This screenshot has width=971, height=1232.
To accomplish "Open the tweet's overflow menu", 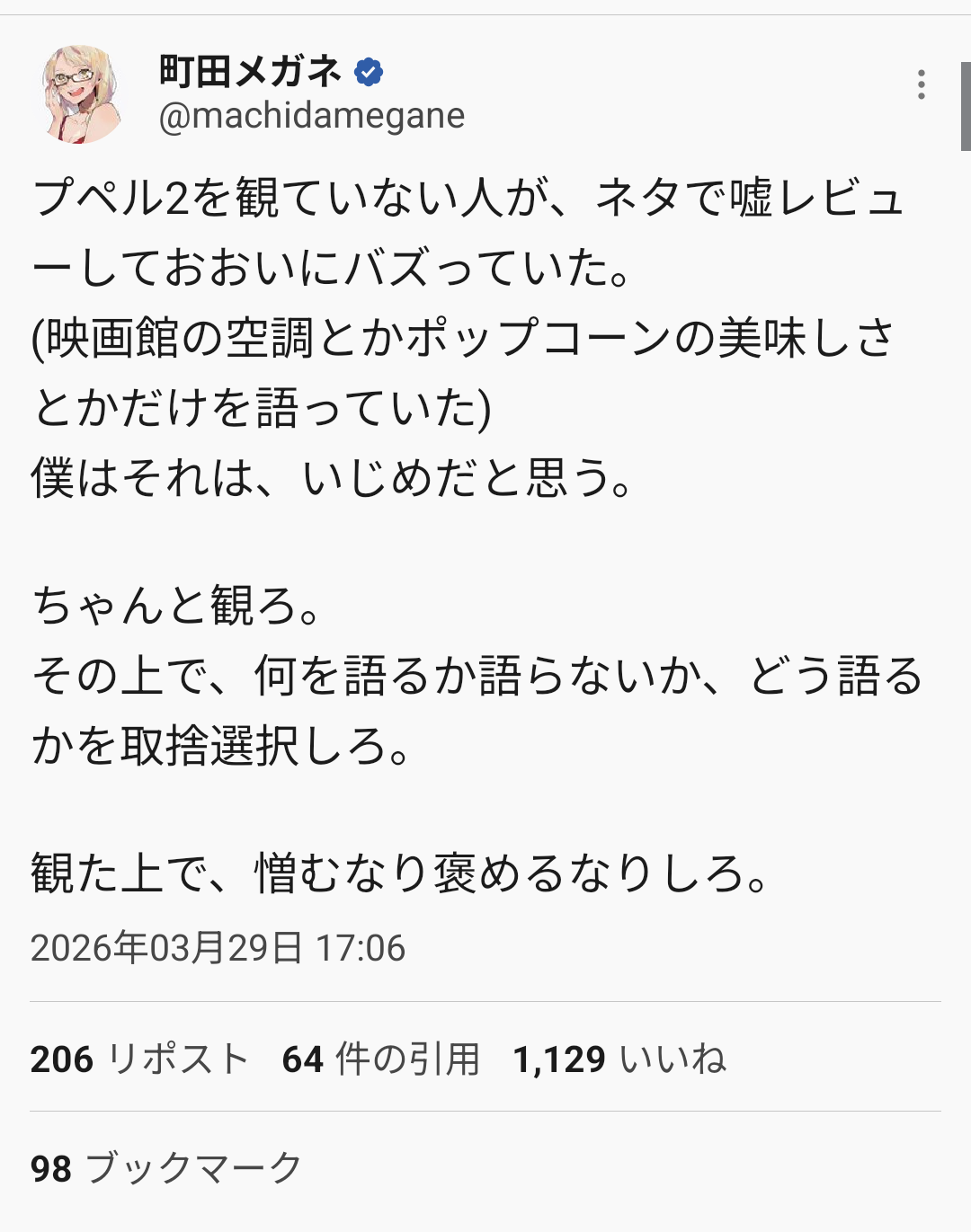I will point(921,84).
